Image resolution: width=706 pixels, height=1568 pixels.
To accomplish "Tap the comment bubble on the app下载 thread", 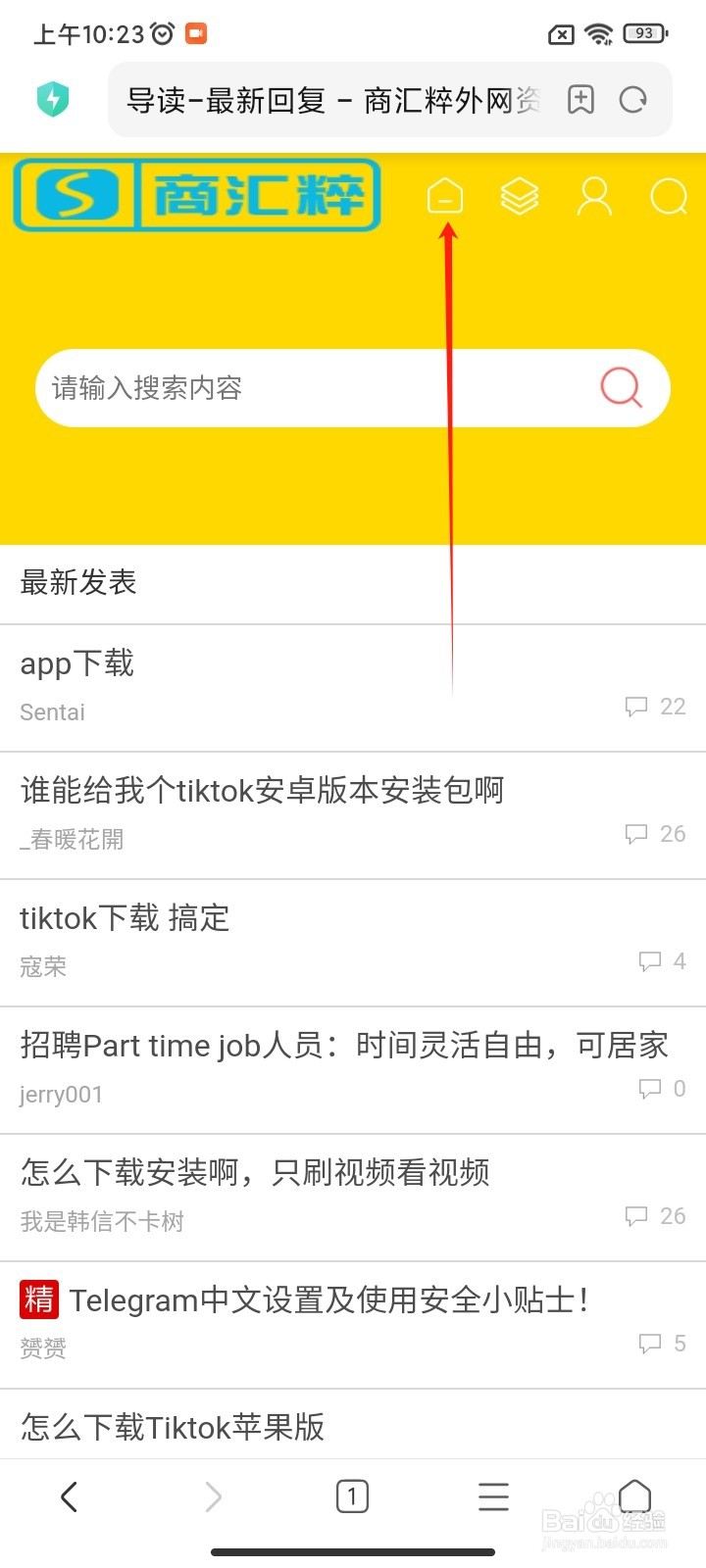I will pos(637,706).
